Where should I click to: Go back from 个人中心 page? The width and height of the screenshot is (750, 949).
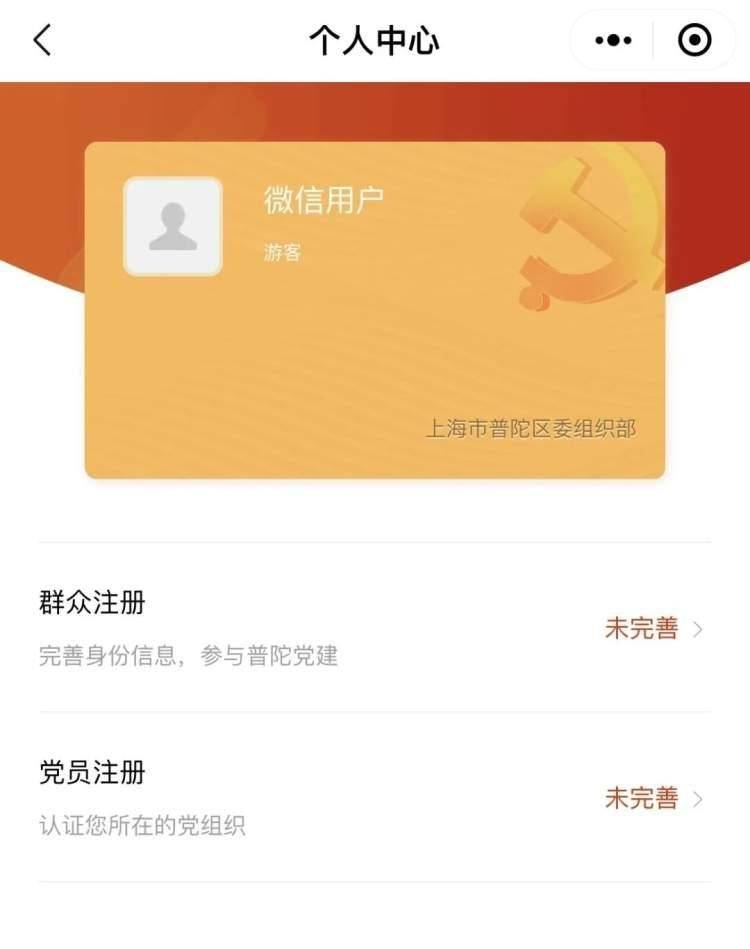pyautogui.click(x=42, y=40)
